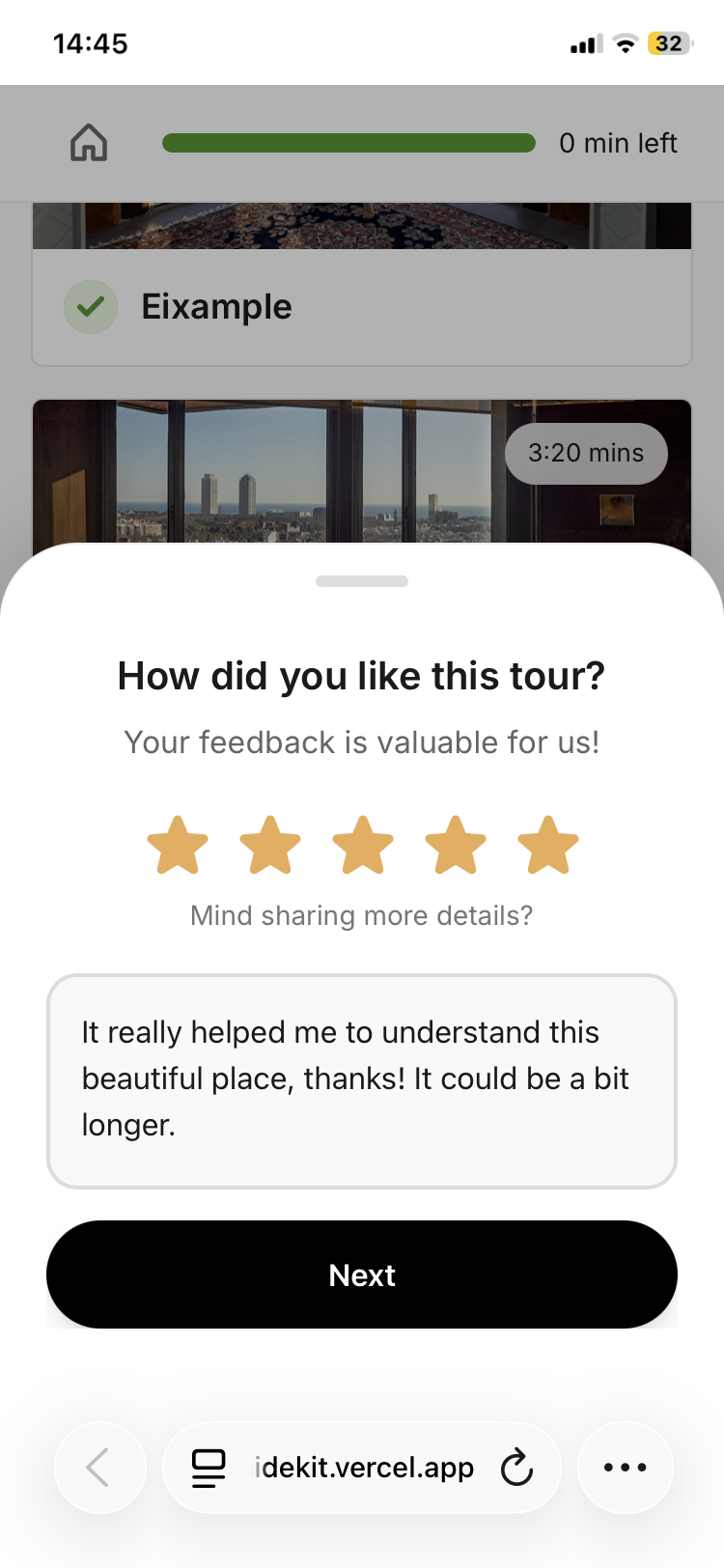The height and width of the screenshot is (1568, 724).
Task: Select the third rating star
Action: (363, 846)
